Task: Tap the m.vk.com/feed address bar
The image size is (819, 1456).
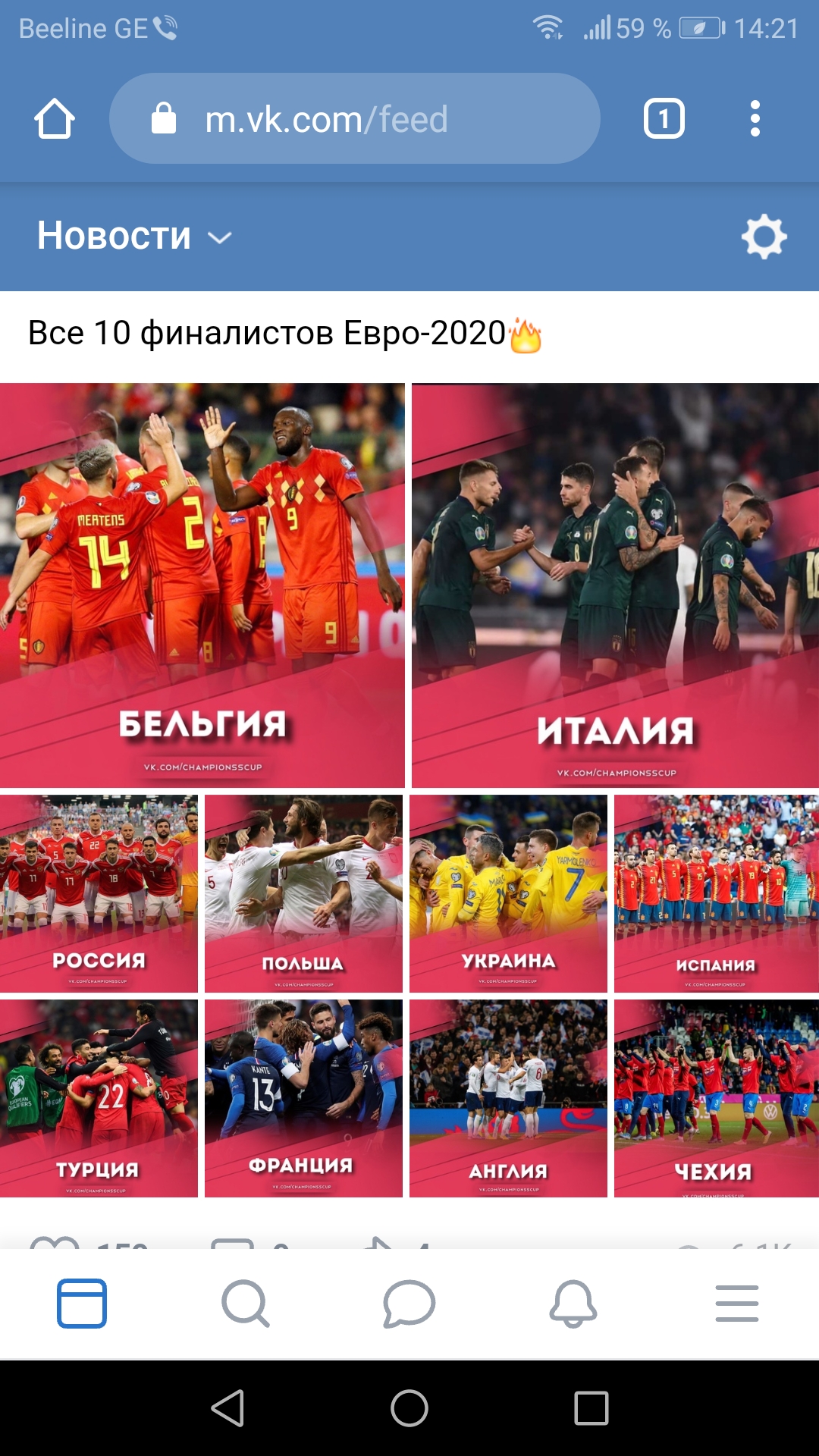Action: point(355,119)
